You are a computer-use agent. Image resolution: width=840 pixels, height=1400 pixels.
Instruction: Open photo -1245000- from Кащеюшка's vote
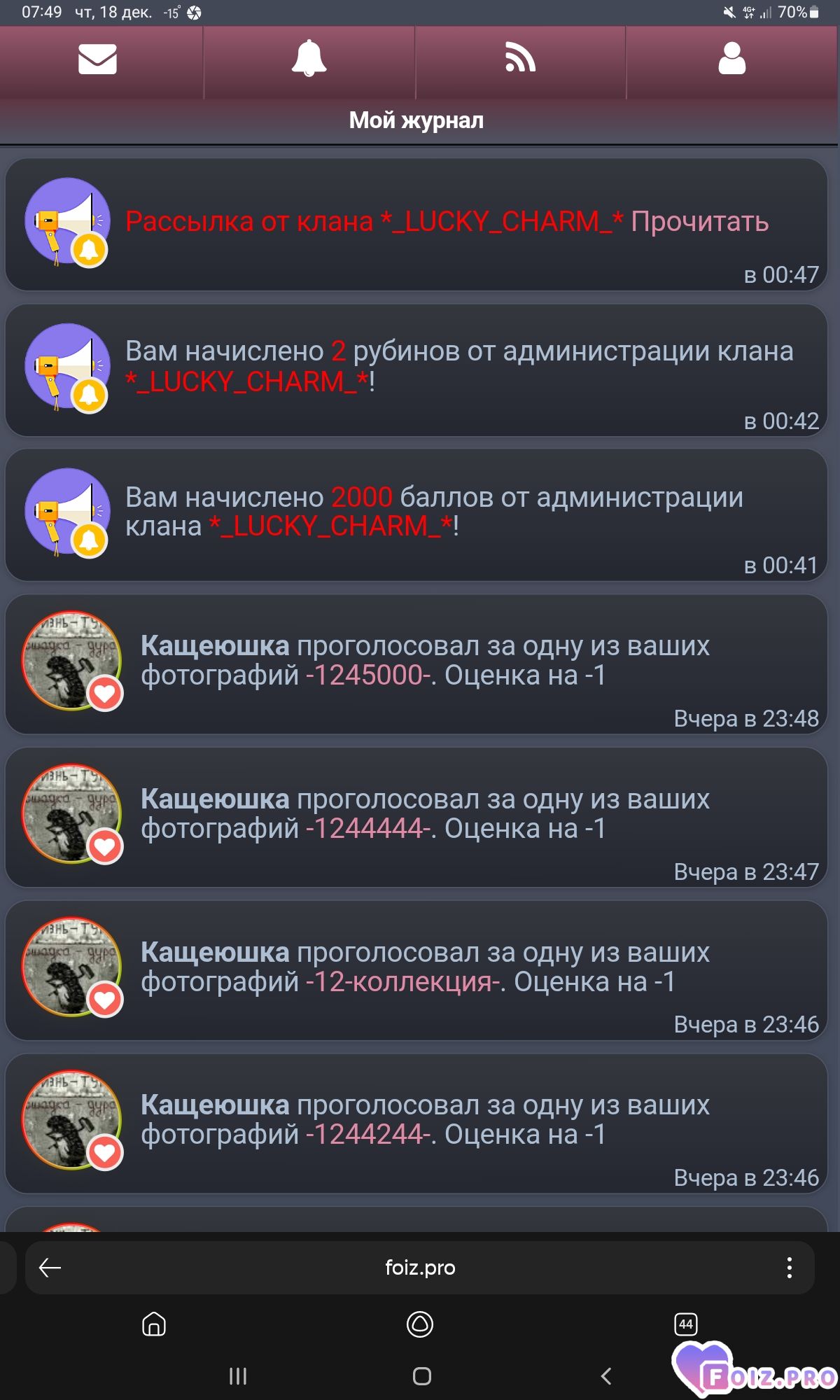pyautogui.click(x=367, y=675)
